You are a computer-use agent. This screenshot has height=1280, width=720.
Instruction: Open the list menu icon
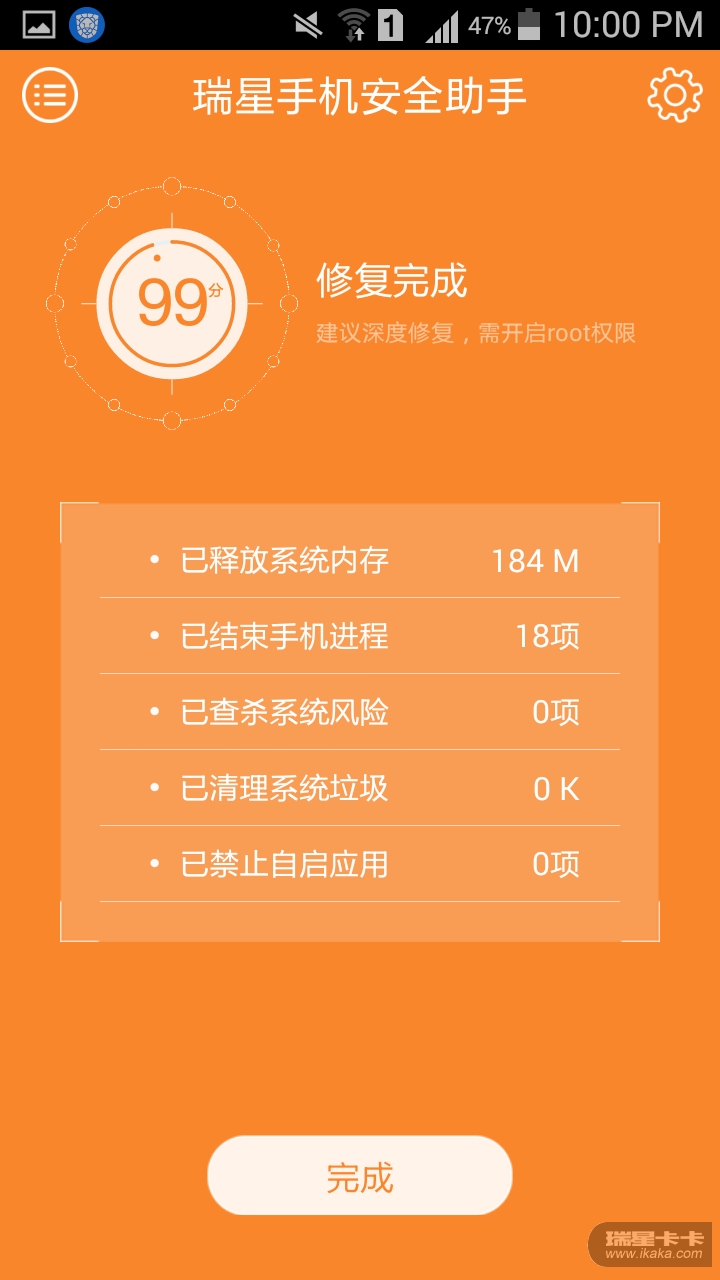50,96
